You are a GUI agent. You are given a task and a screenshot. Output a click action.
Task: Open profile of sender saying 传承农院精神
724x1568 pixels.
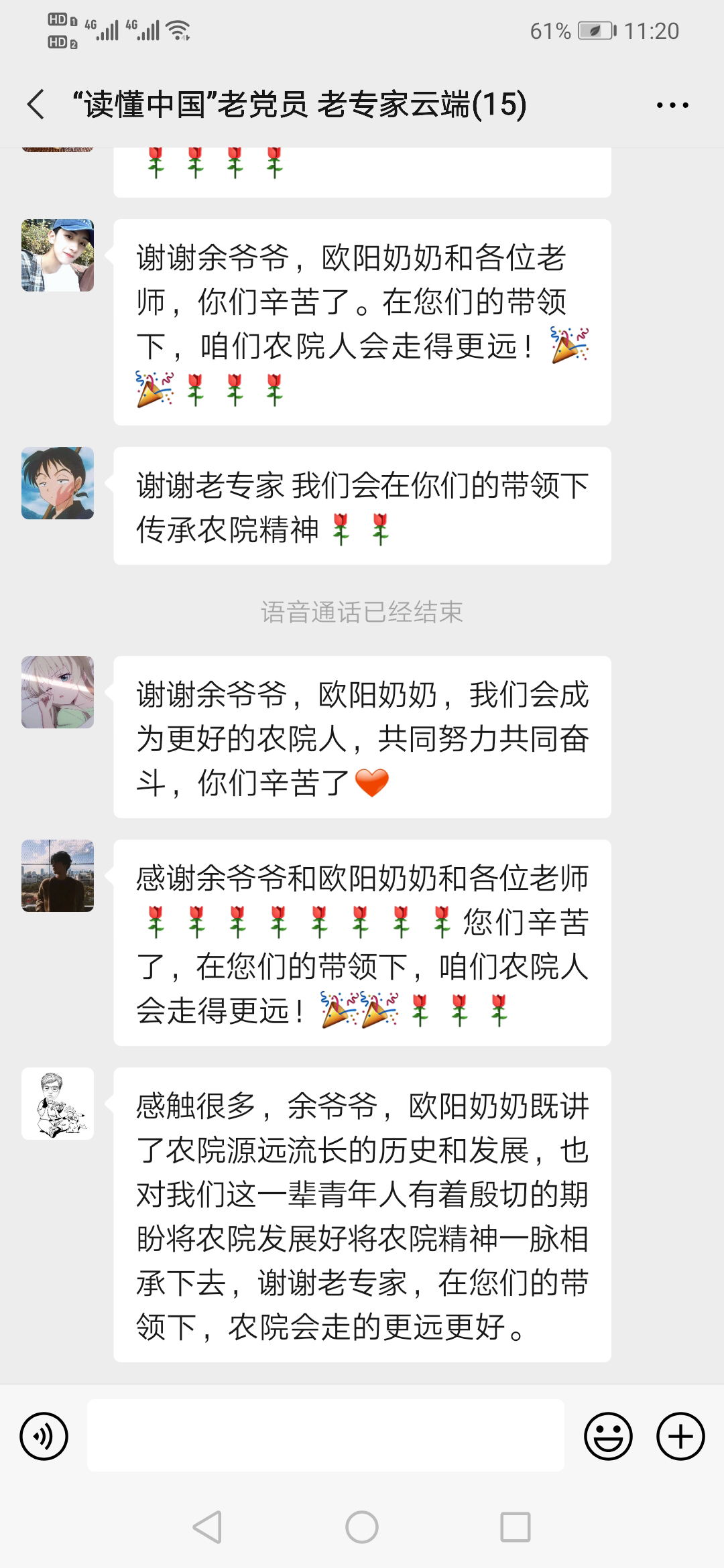tap(58, 483)
